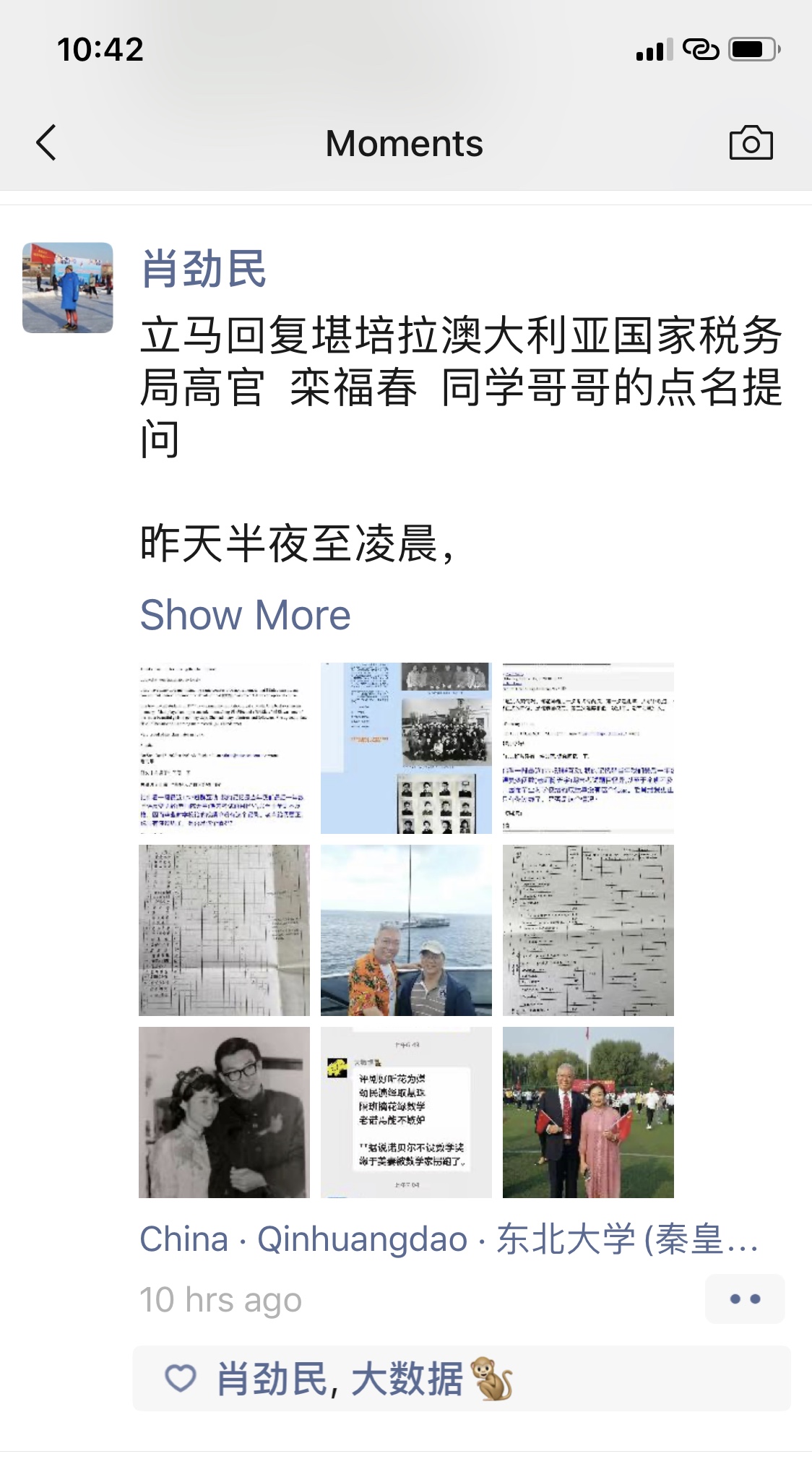
Task: Open the first document screenshot photo
Action: pyautogui.click(x=224, y=748)
